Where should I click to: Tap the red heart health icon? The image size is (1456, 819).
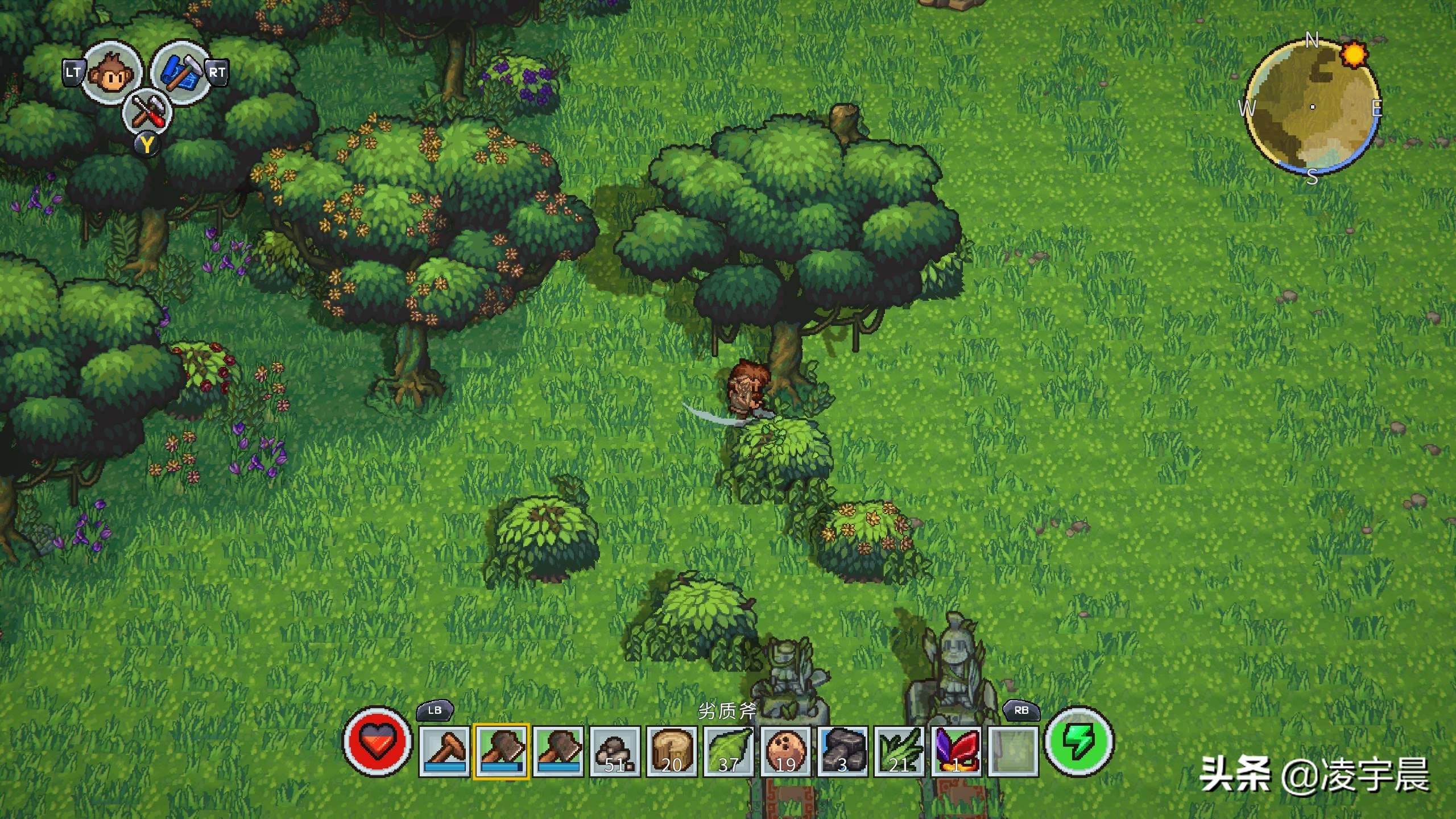pyautogui.click(x=377, y=742)
